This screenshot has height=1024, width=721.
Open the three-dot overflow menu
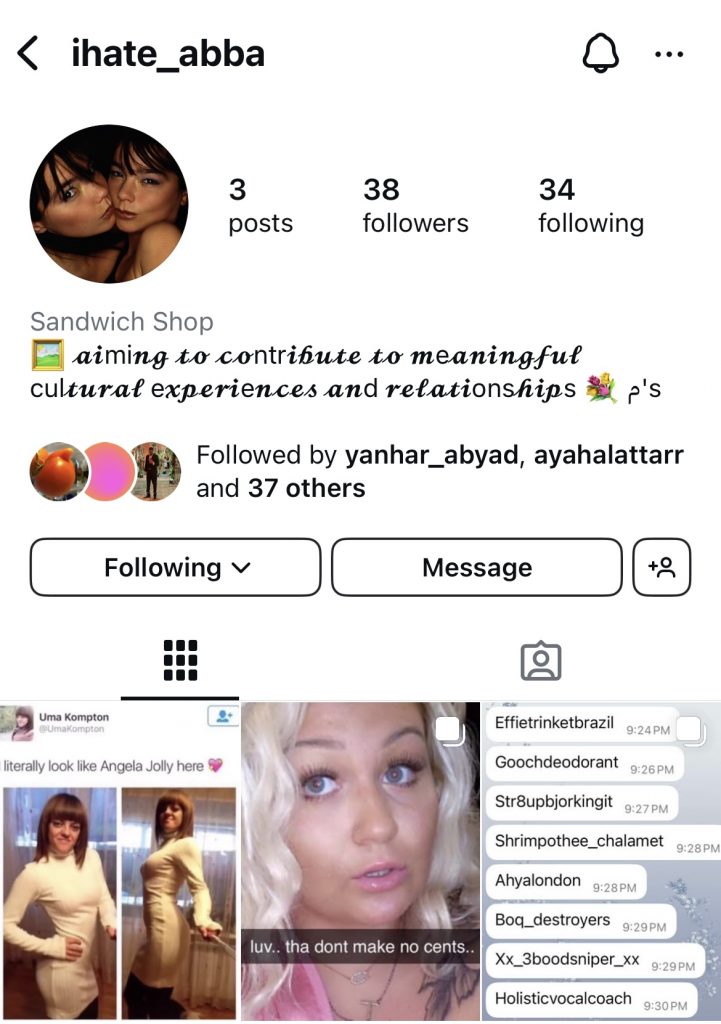pyautogui.click(x=668, y=54)
